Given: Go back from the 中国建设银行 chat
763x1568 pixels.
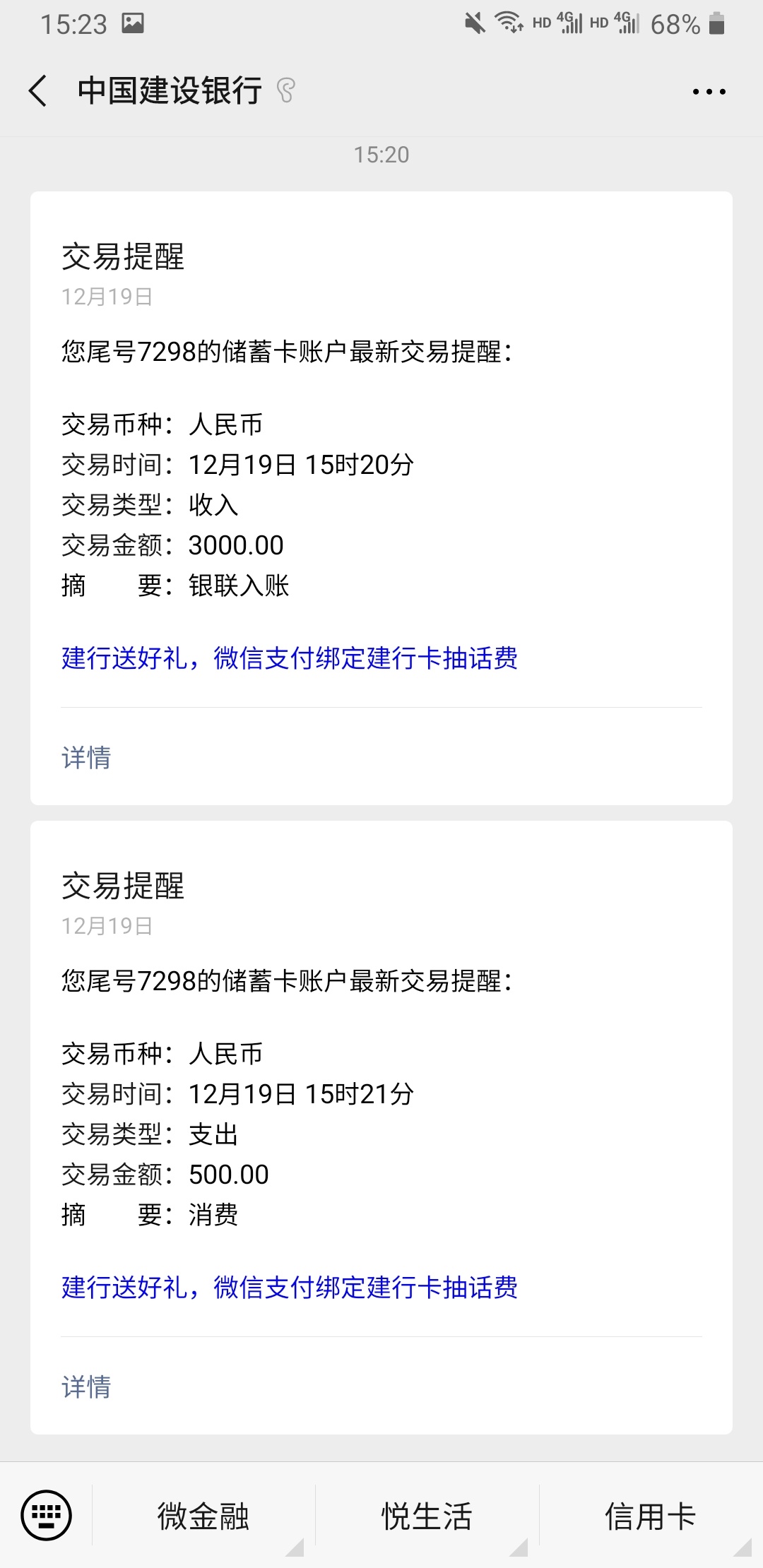Looking at the screenshot, I should (38, 91).
